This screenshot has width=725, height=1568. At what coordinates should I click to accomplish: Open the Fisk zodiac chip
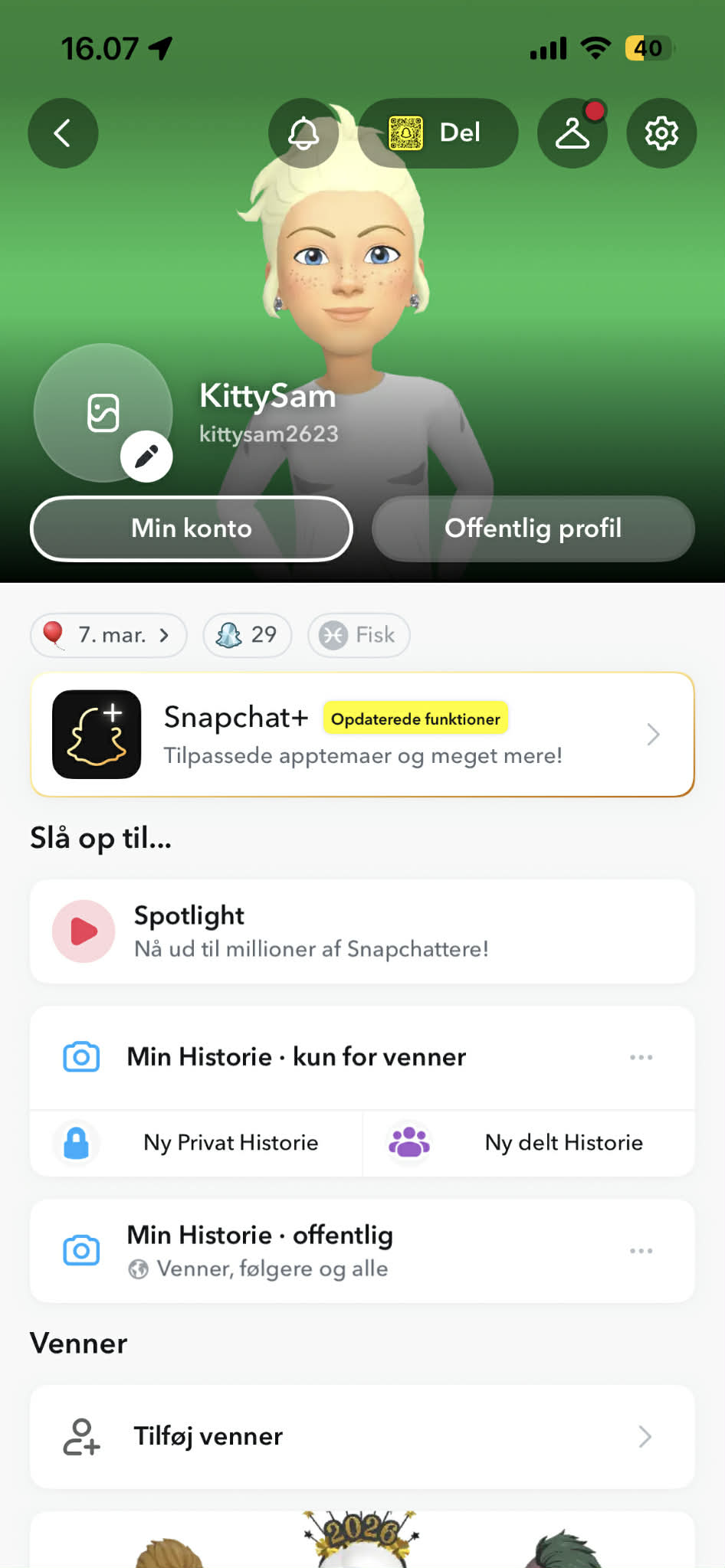[359, 635]
